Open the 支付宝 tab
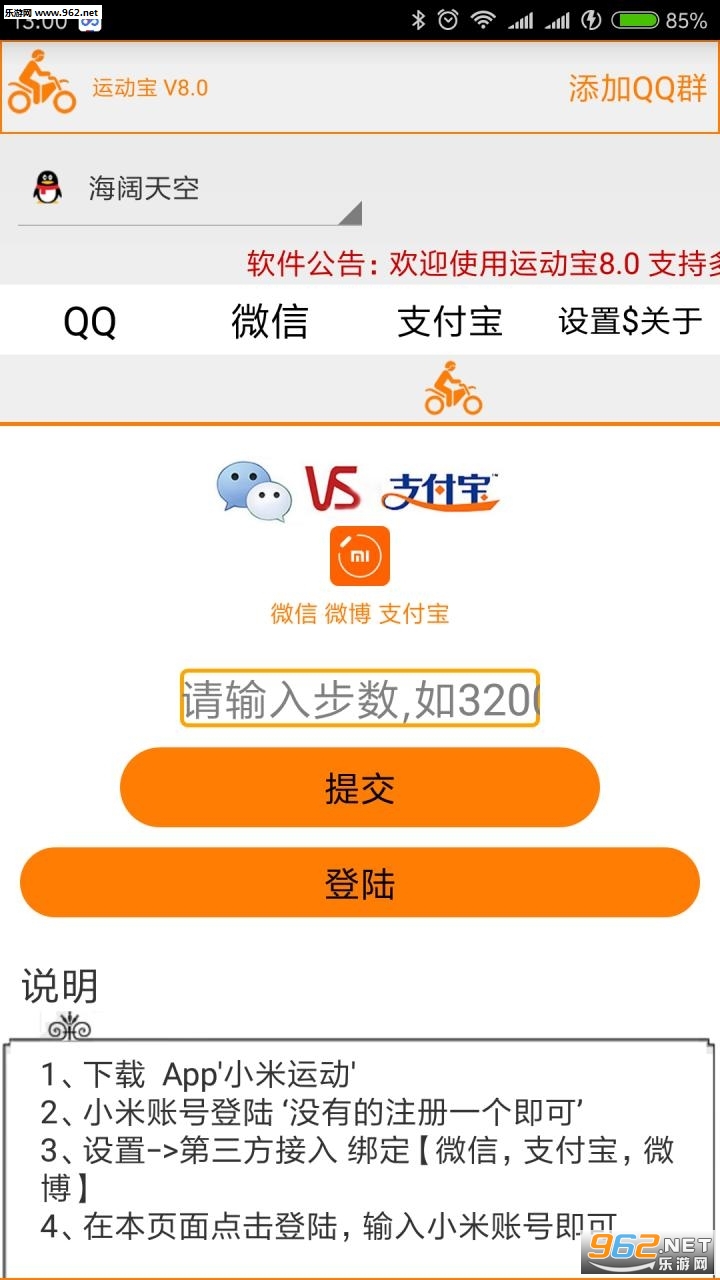Image resolution: width=720 pixels, height=1280 pixels. (450, 321)
